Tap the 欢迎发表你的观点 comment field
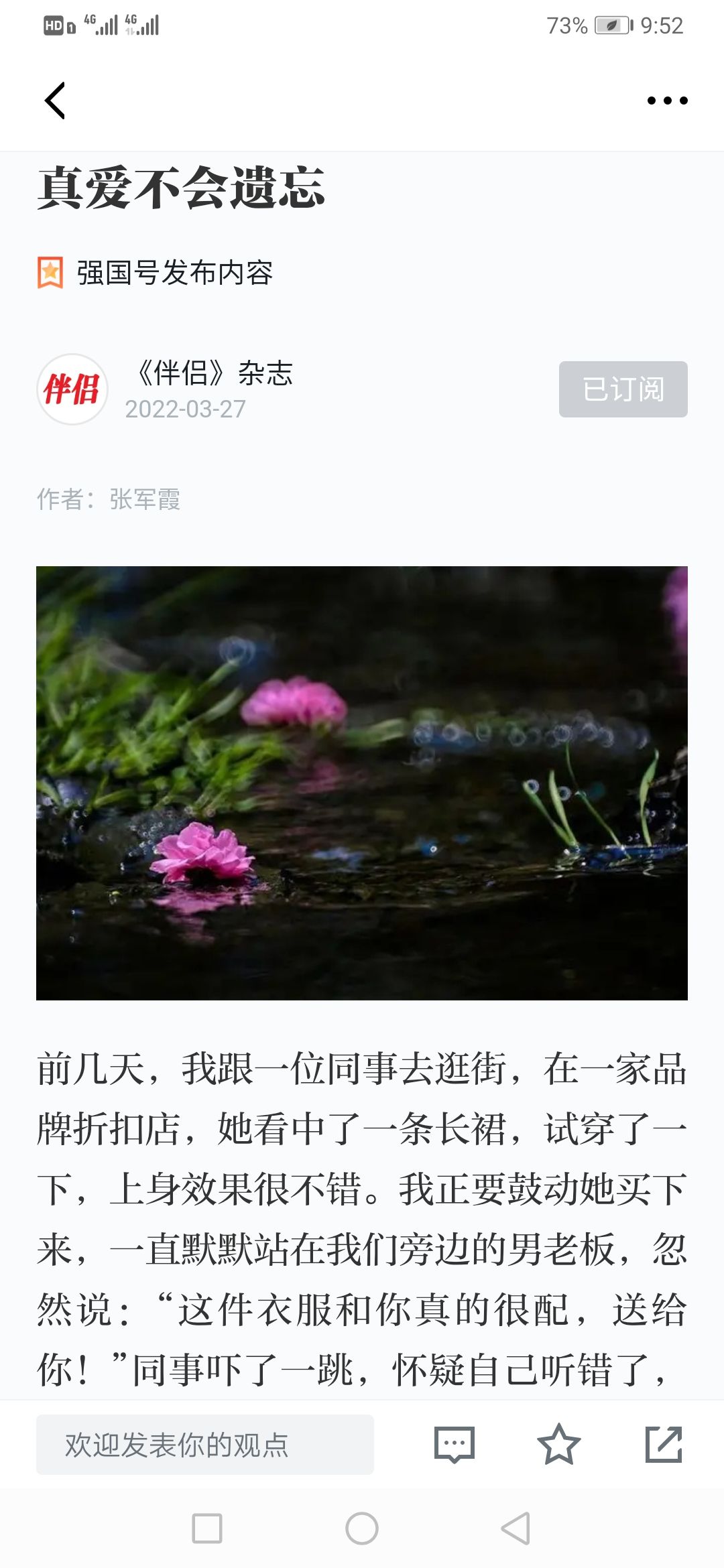Image resolution: width=724 pixels, height=1568 pixels. (204, 1445)
